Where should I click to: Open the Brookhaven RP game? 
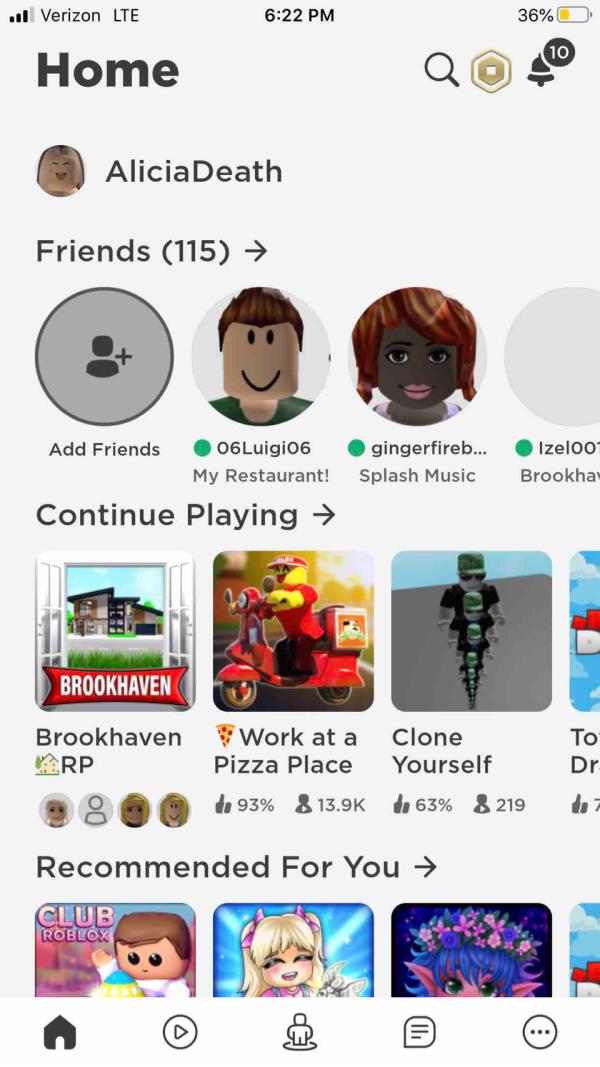[x=115, y=631]
